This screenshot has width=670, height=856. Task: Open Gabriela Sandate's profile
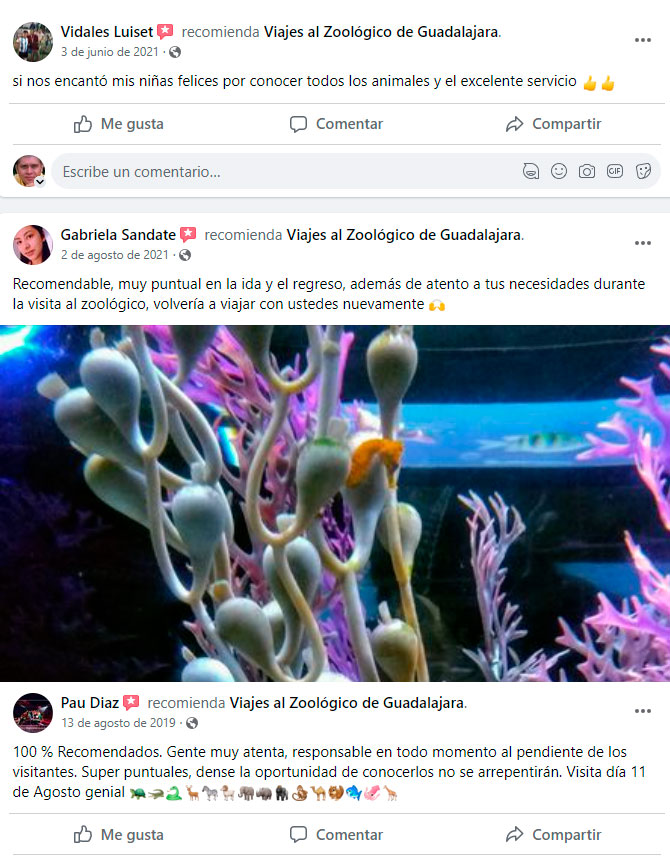pos(118,235)
